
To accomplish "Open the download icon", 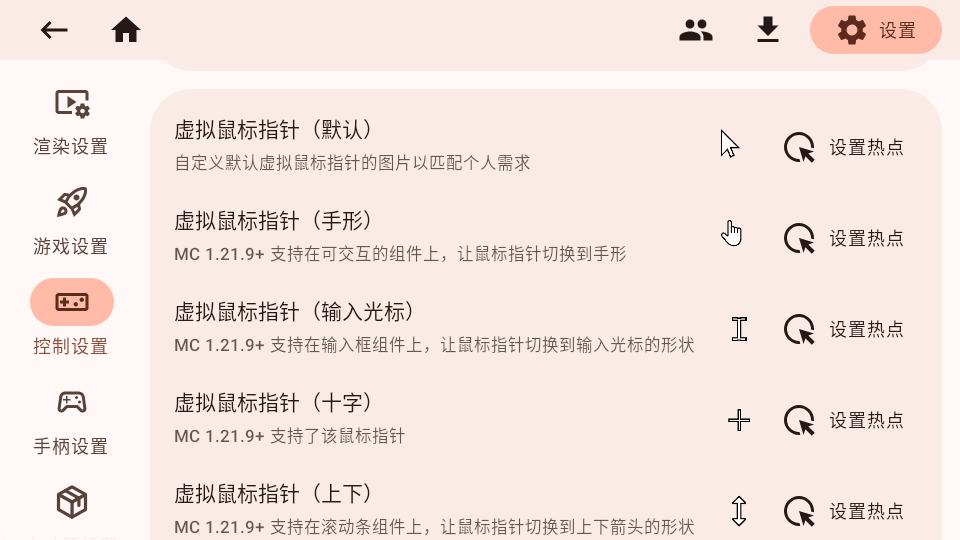I will (767, 30).
